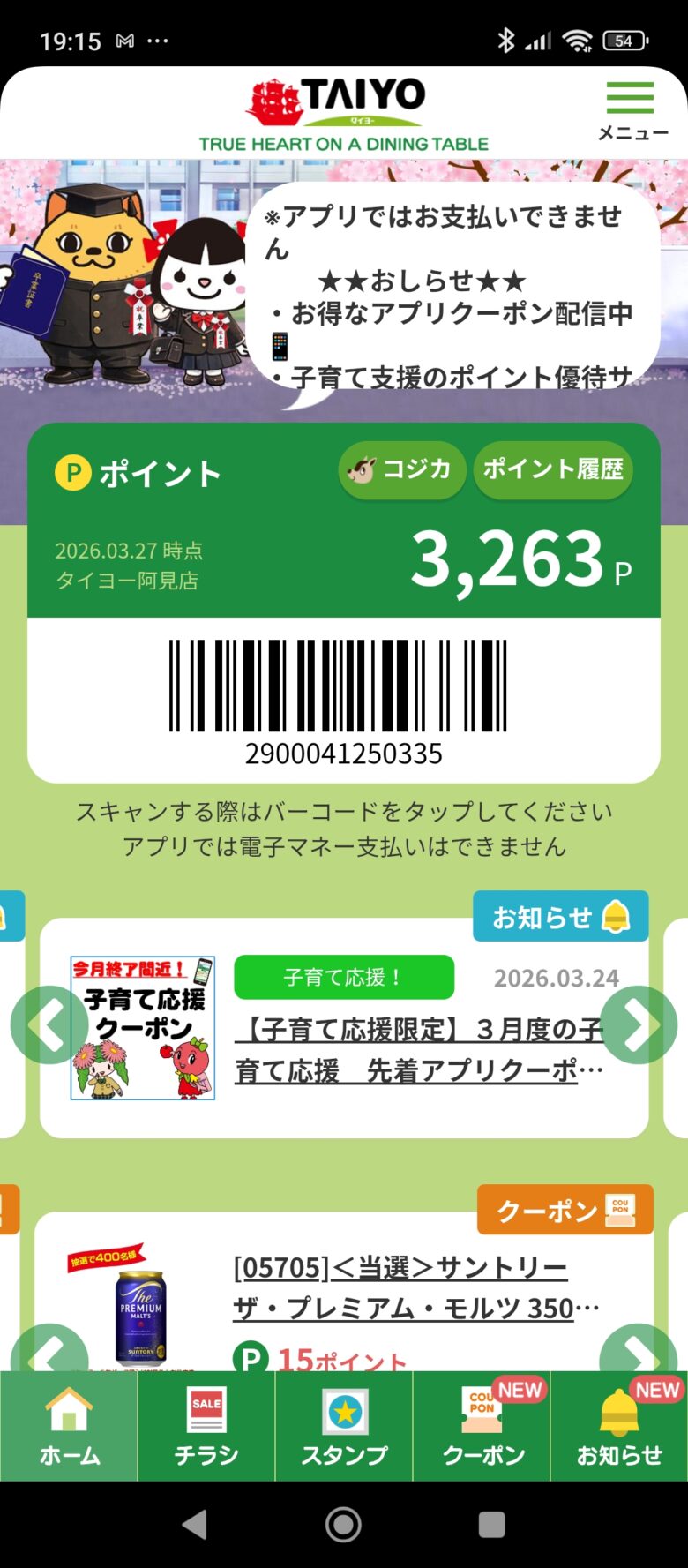Switch to the ホーム tab
The height and width of the screenshot is (1568, 688).
coord(69,1426)
